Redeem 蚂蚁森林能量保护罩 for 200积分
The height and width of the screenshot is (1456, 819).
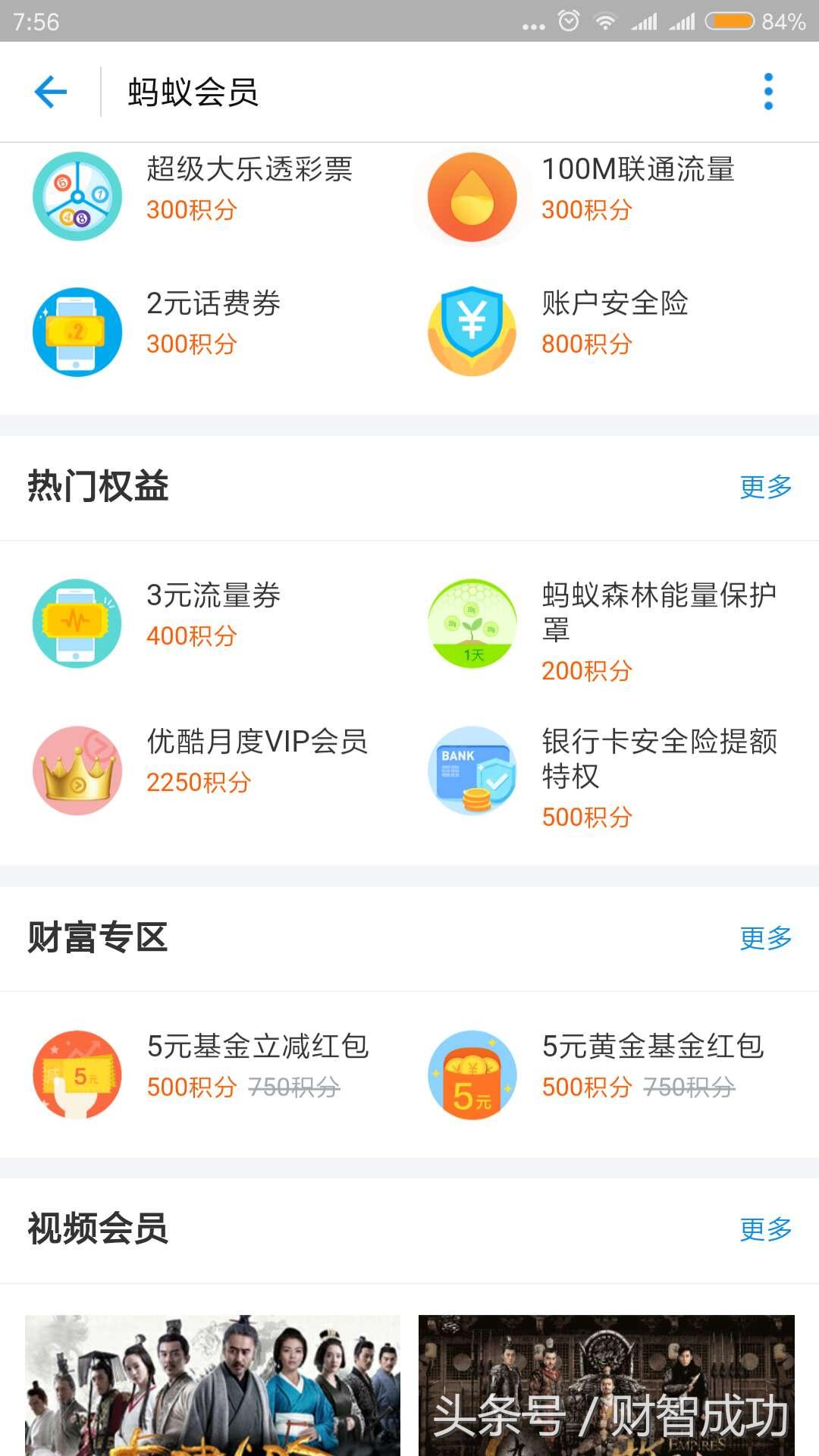585,670
